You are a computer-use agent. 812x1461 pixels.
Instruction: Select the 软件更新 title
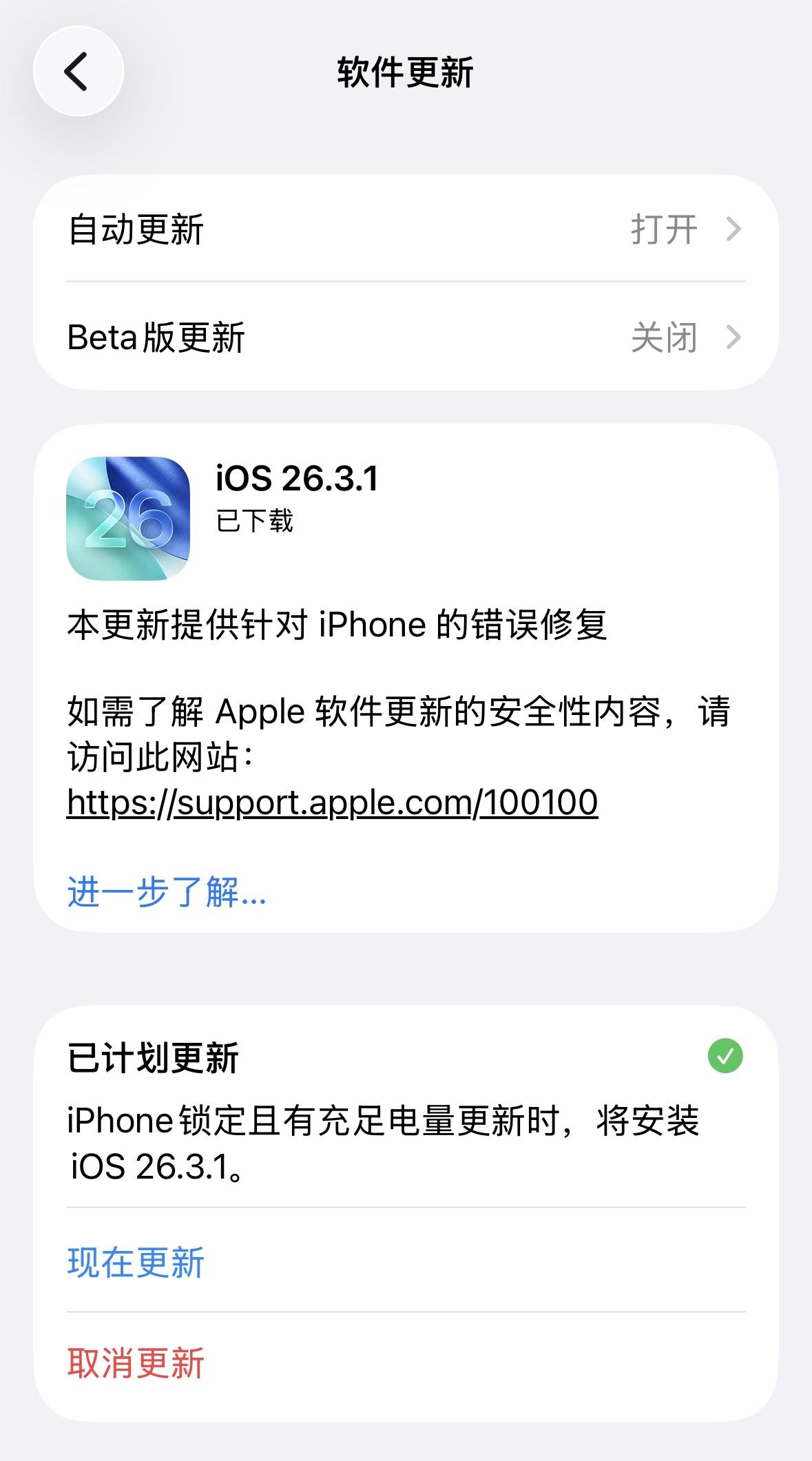point(406,71)
